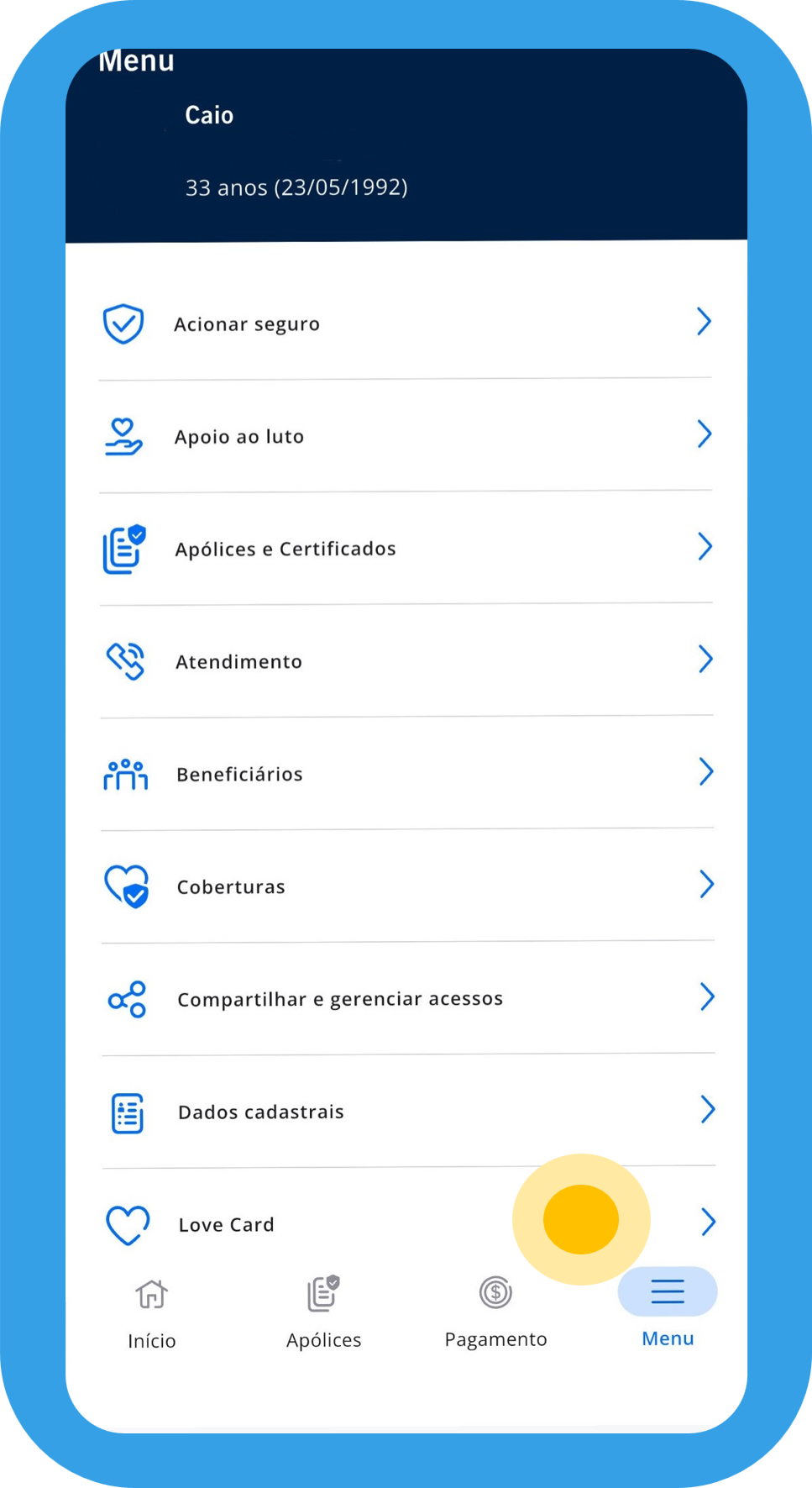
Task: Click the Início home icon
Action: click(x=151, y=1294)
